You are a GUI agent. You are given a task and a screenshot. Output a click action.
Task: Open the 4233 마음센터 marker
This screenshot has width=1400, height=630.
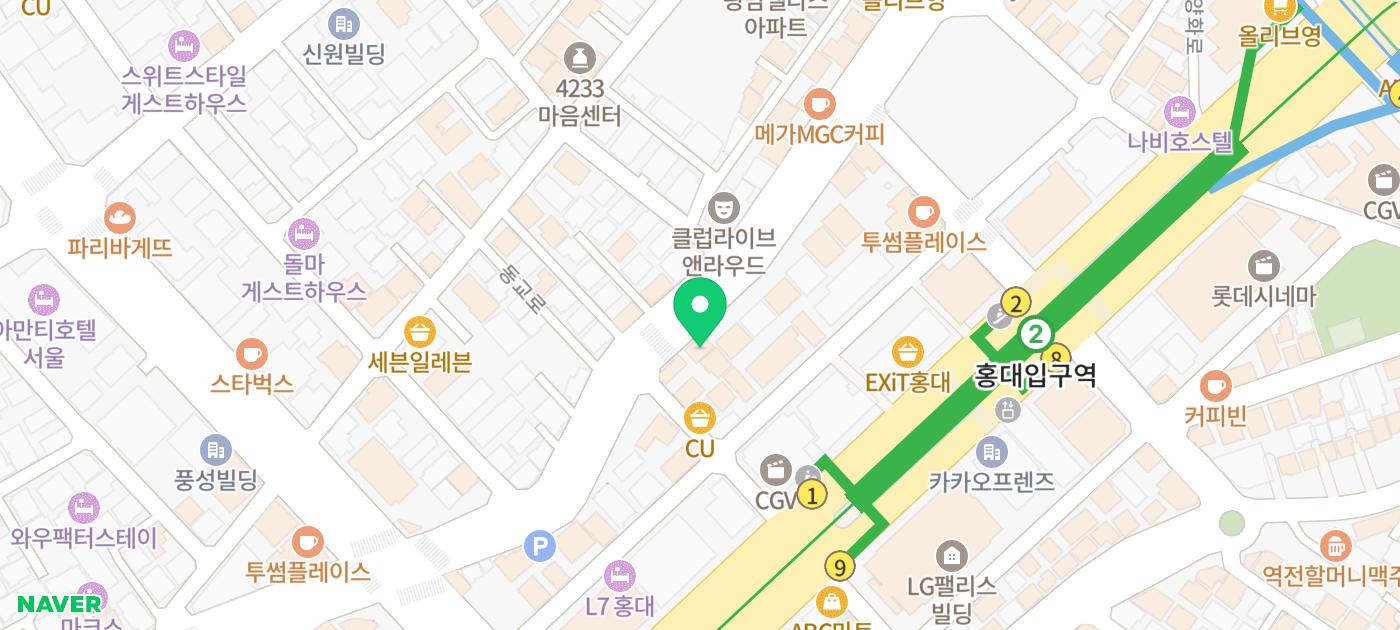click(x=579, y=58)
